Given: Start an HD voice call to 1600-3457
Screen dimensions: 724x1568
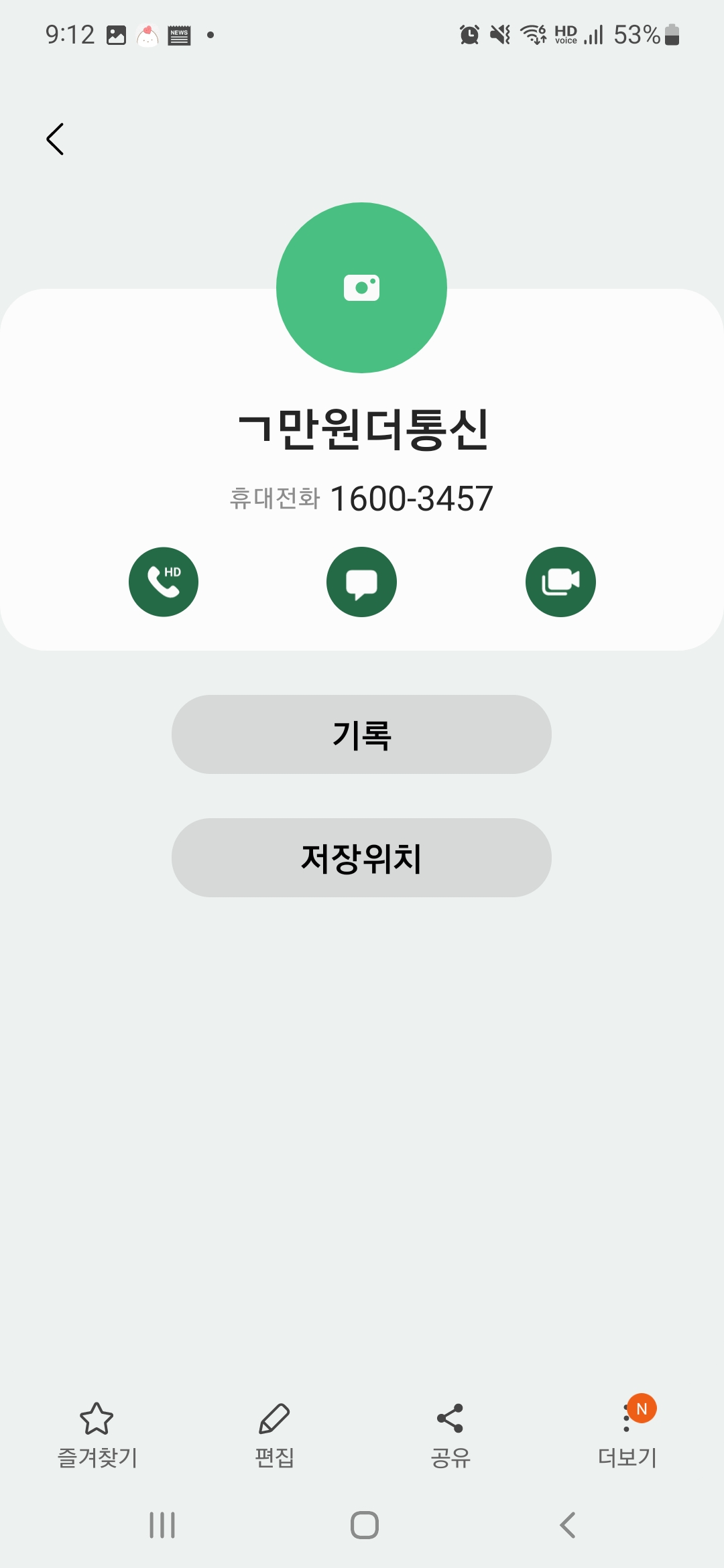Looking at the screenshot, I should (x=164, y=582).
